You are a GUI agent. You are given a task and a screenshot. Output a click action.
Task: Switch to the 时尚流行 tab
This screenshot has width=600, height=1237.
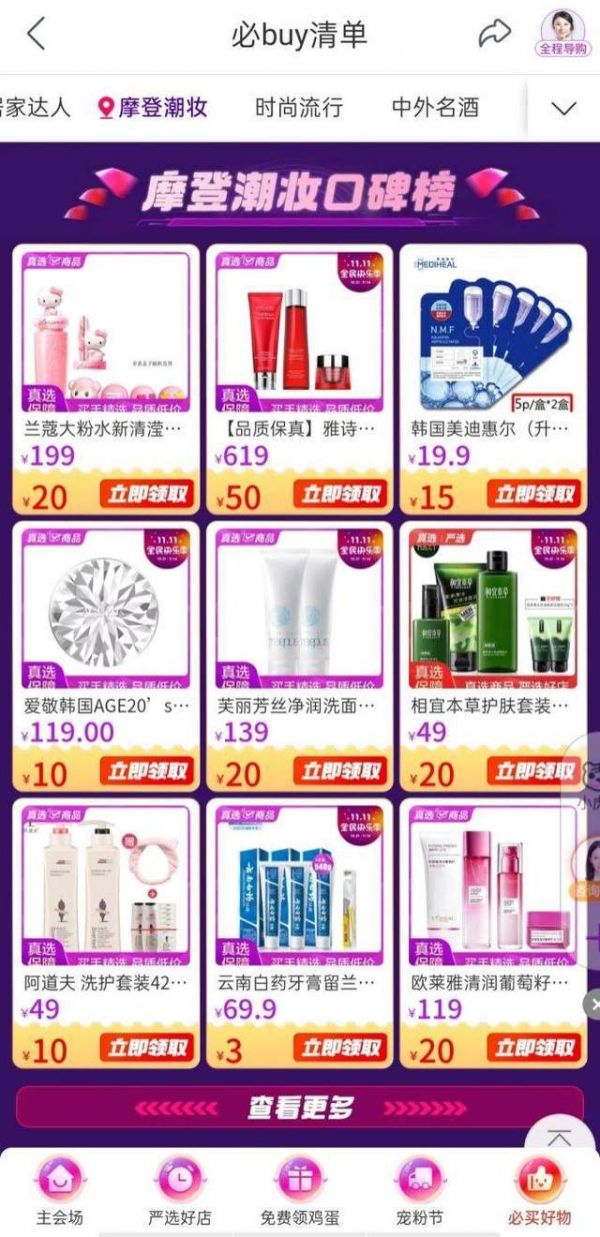[x=299, y=108]
